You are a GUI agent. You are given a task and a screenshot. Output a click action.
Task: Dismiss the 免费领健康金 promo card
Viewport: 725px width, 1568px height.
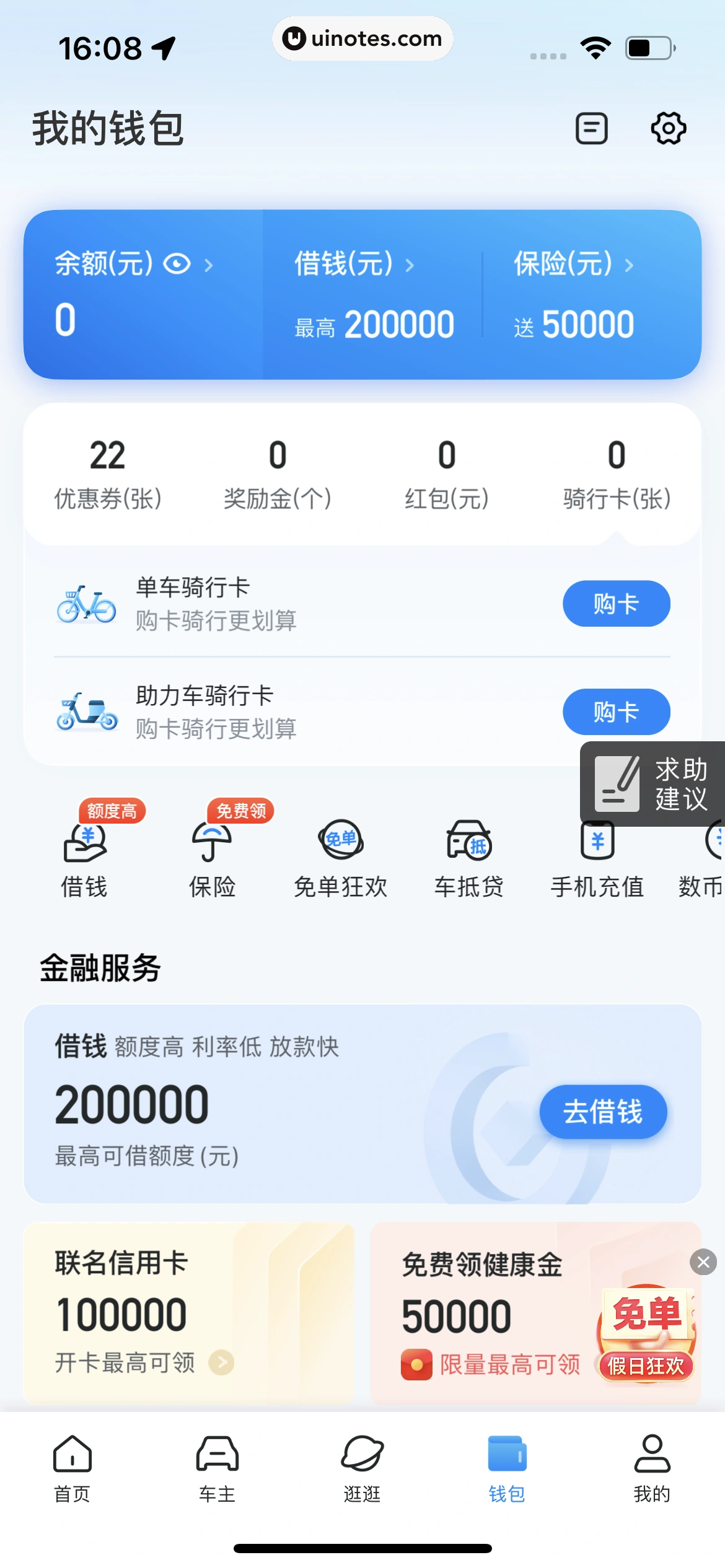(x=701, y=1261)
